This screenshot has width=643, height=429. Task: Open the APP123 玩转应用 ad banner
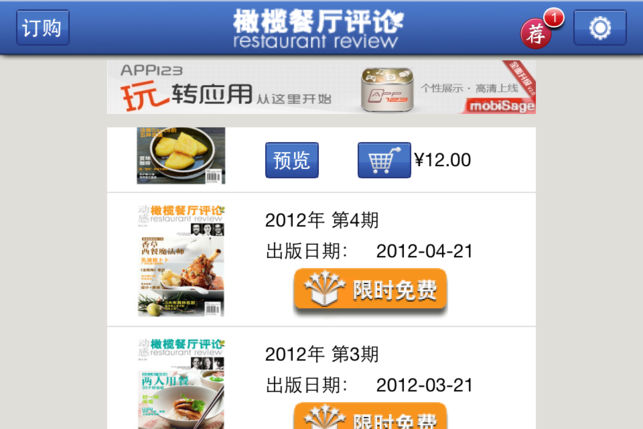[x=321, y=88]
